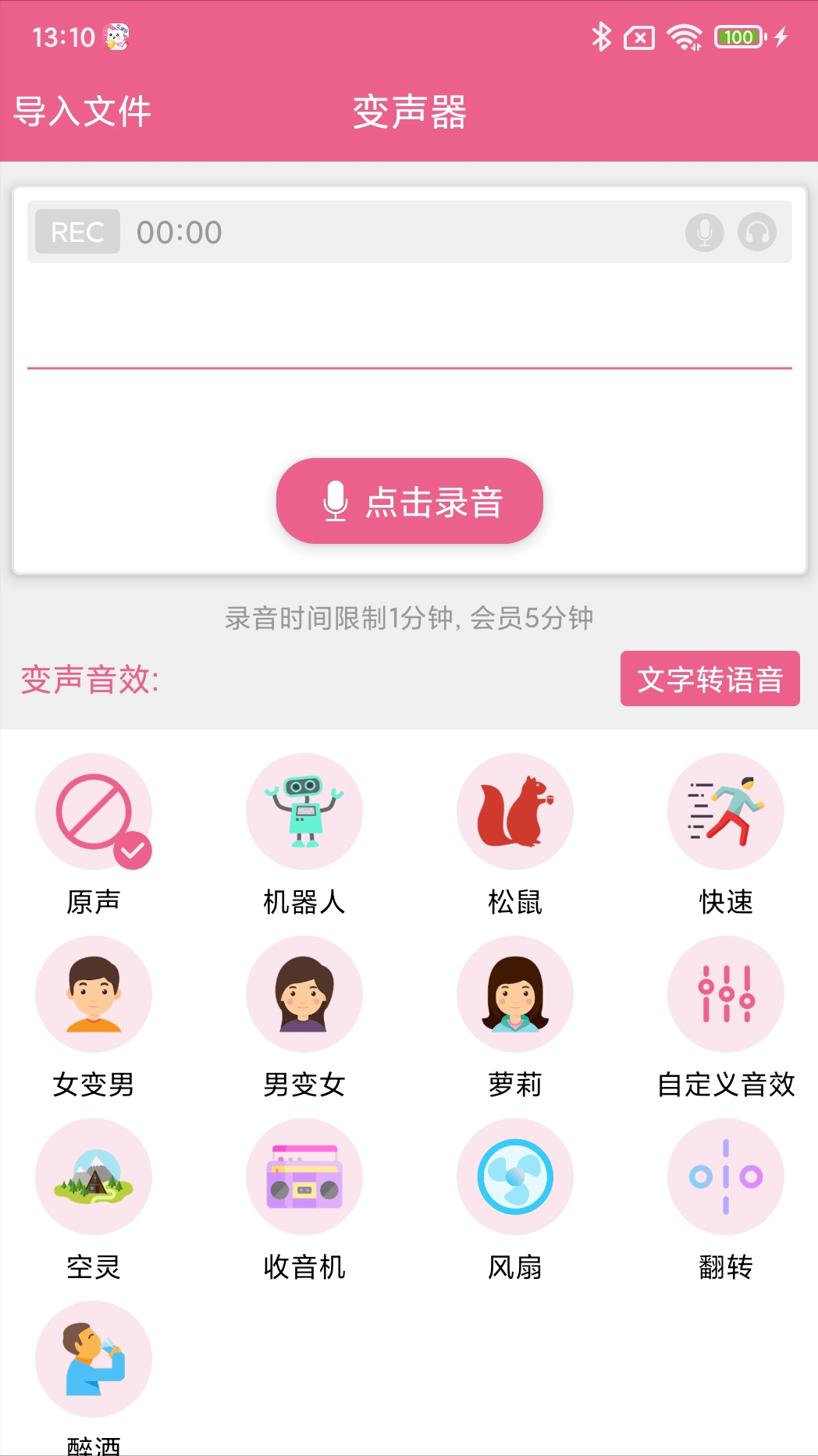Open 自定义音效 custom sound effect
Viewport: 818px width, 1456px height.
[x=726, y=994]
